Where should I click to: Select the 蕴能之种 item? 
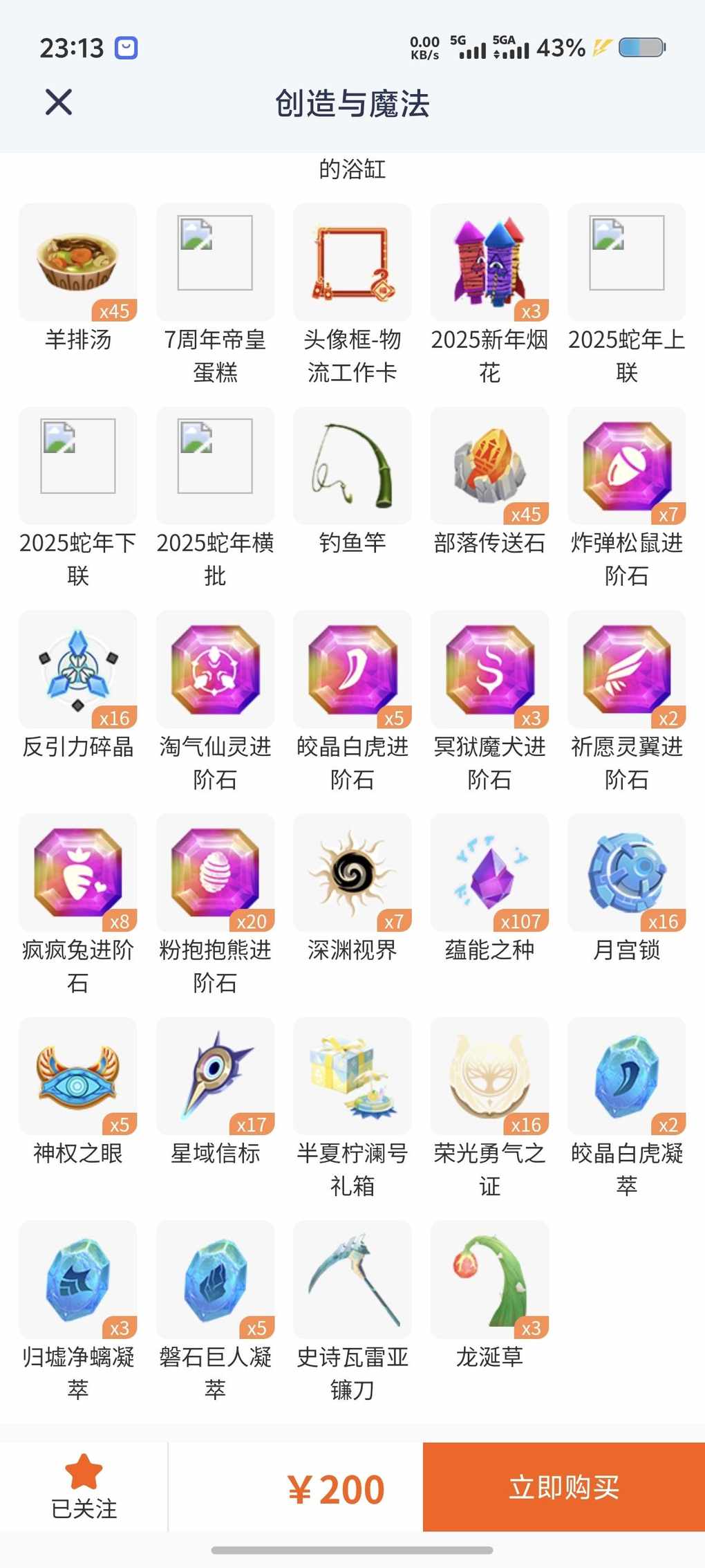(x=489, y=873)
